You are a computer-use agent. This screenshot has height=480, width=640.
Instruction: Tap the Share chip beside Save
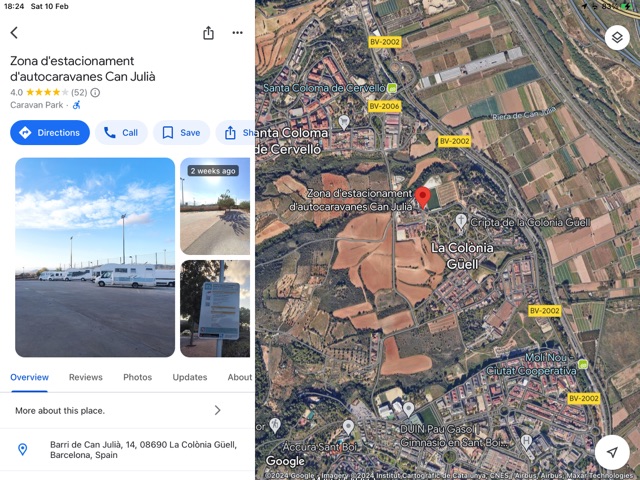pyautogui.click(x=236, y=133)
